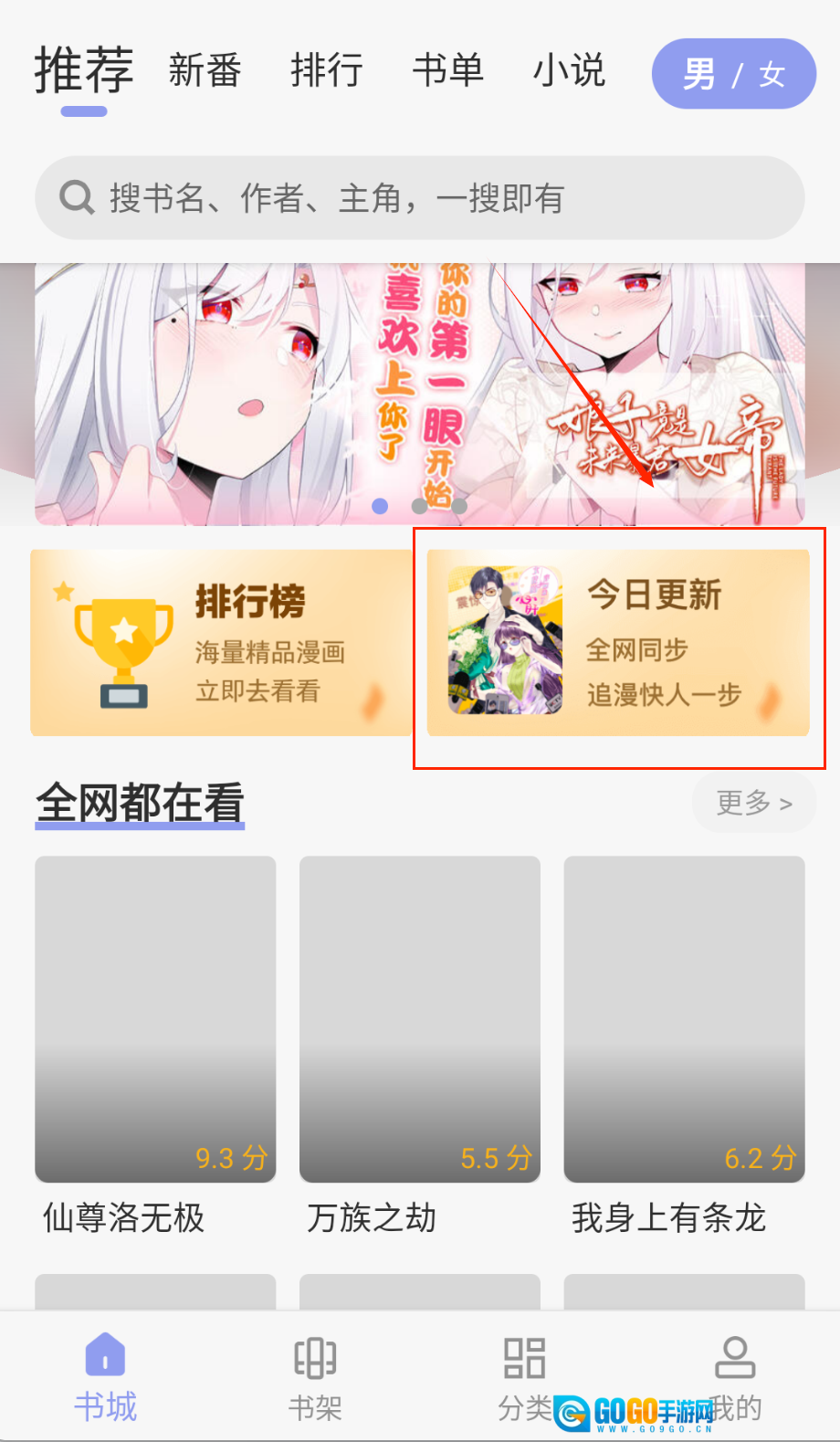Tap 更多 for 全网都在看
This screenshot has height=1442, width=840.
[x=753, y=803]
